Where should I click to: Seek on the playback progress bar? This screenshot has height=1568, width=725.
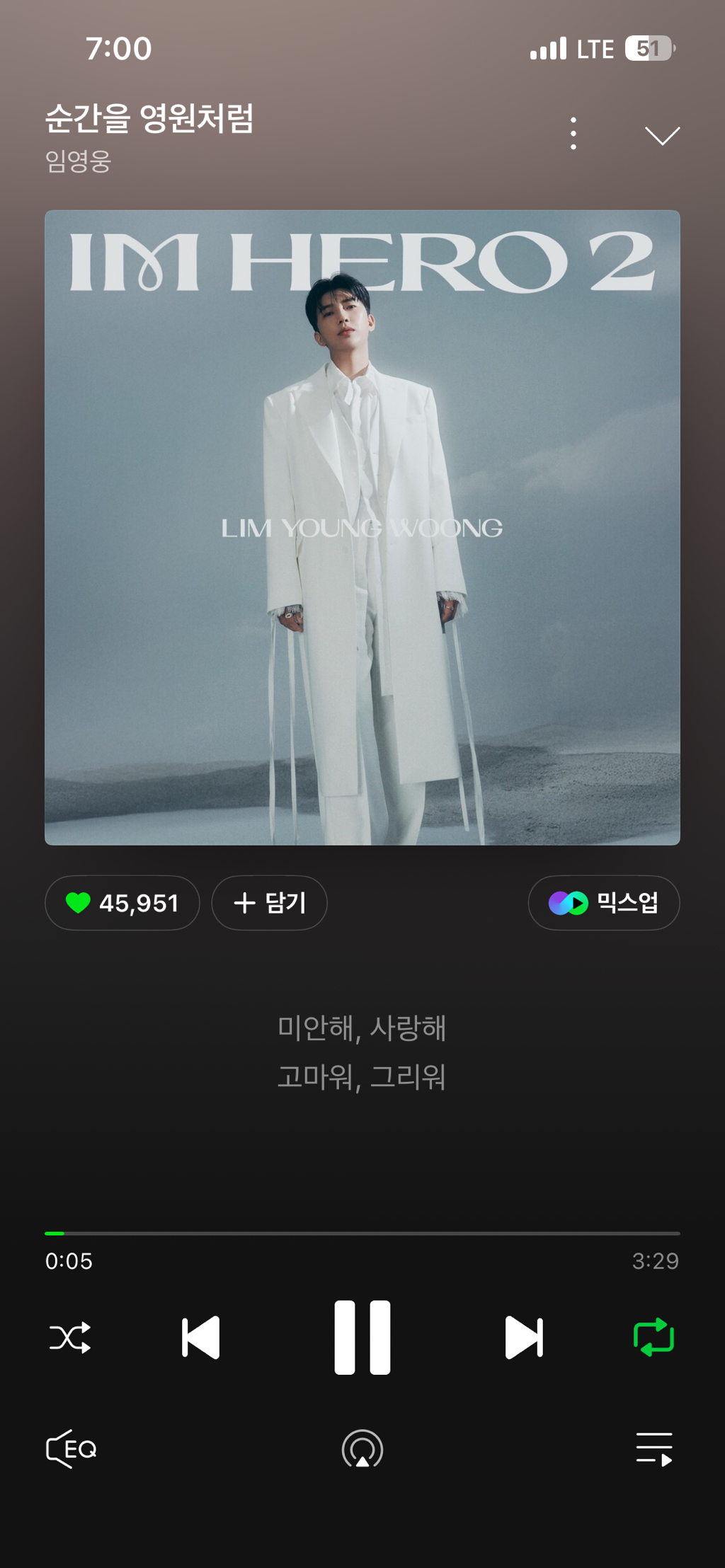click(362, 1233)
